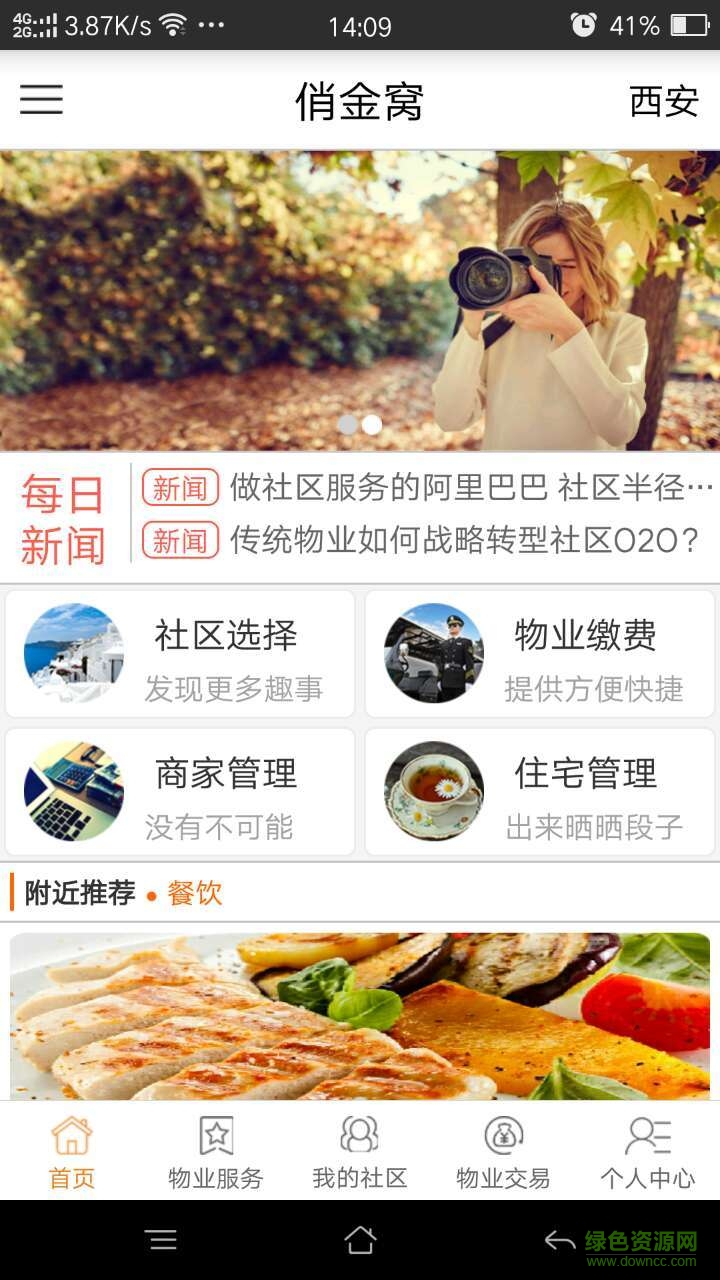The width and height of the screenshot is (720, 1280).
Task: Open the recommended 餐饮 food picture
Action: tap(360, 1015)
